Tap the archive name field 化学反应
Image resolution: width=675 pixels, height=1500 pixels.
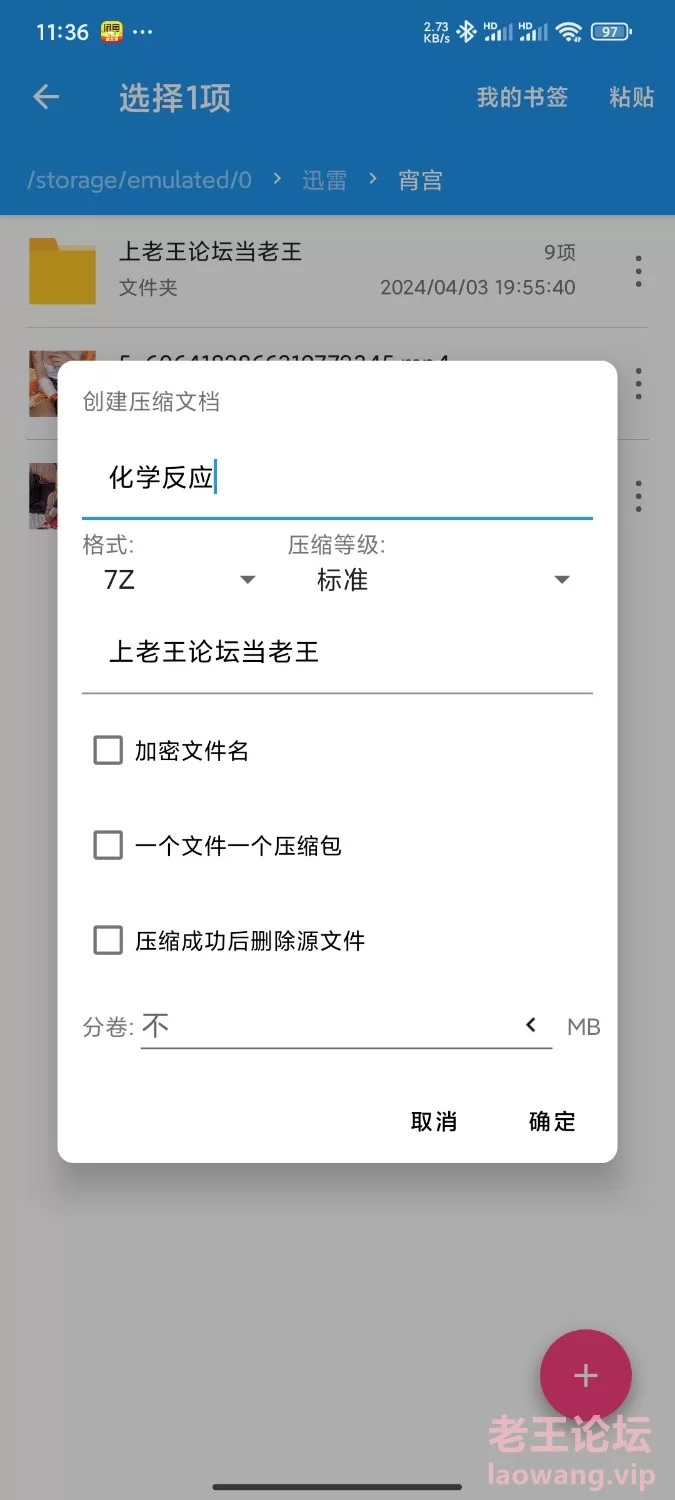(337, 479)
